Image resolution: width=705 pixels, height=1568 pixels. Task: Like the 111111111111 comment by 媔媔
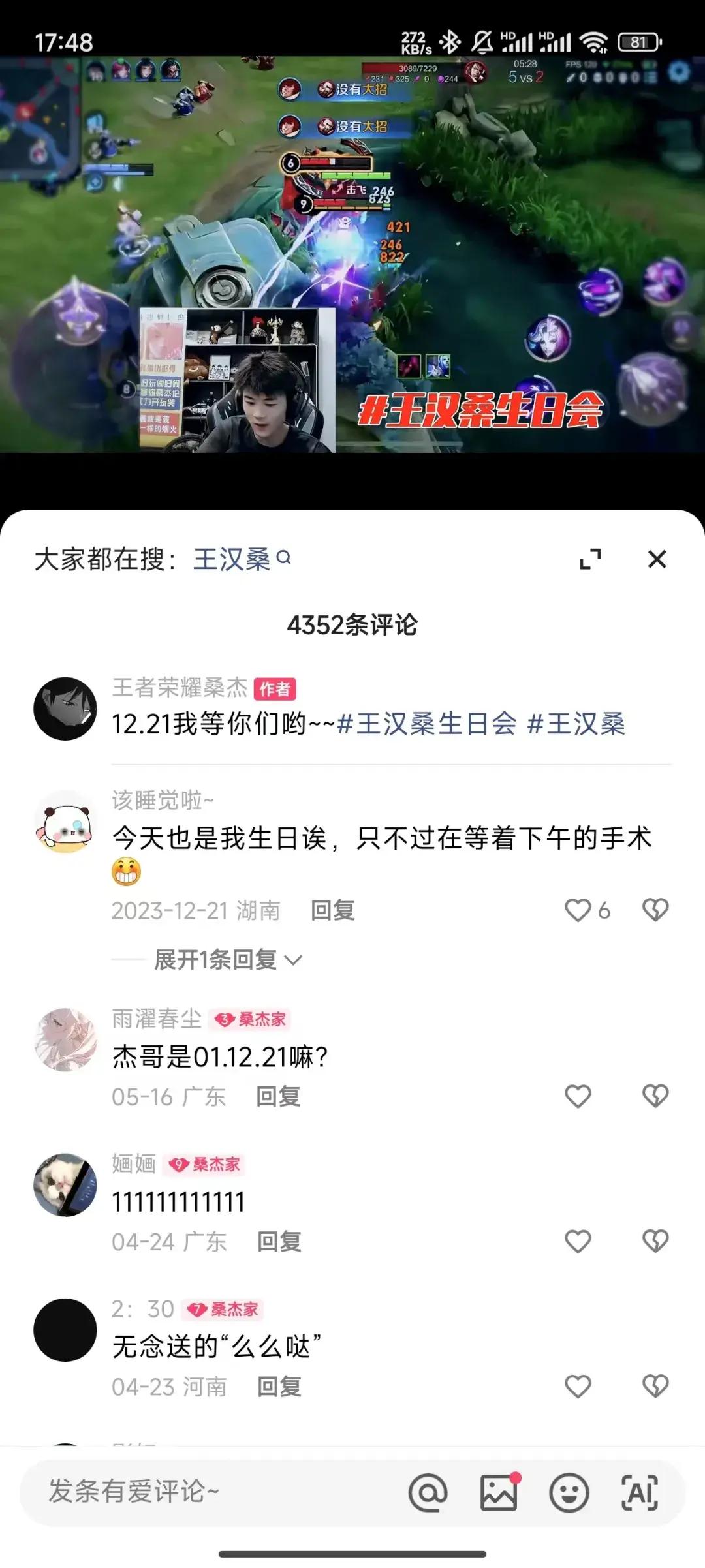coord(578,1241)
